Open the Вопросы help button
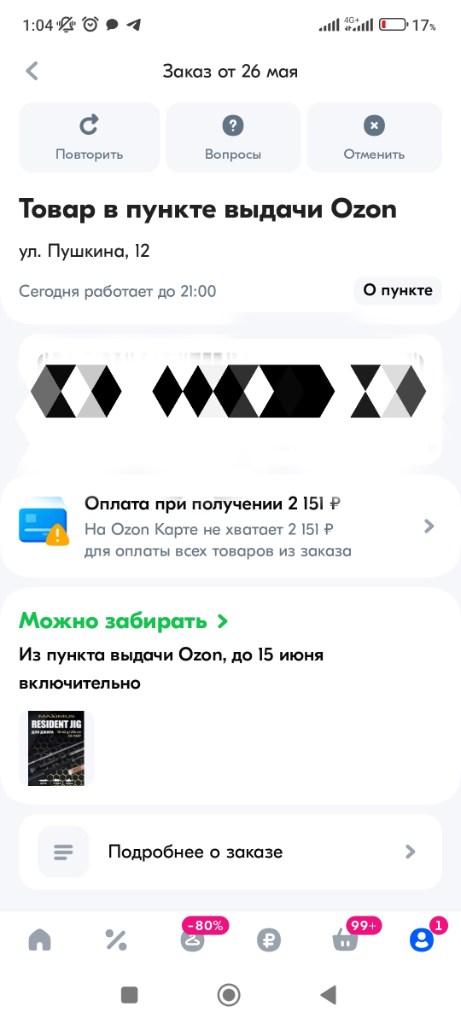 [x=233, y=137]
